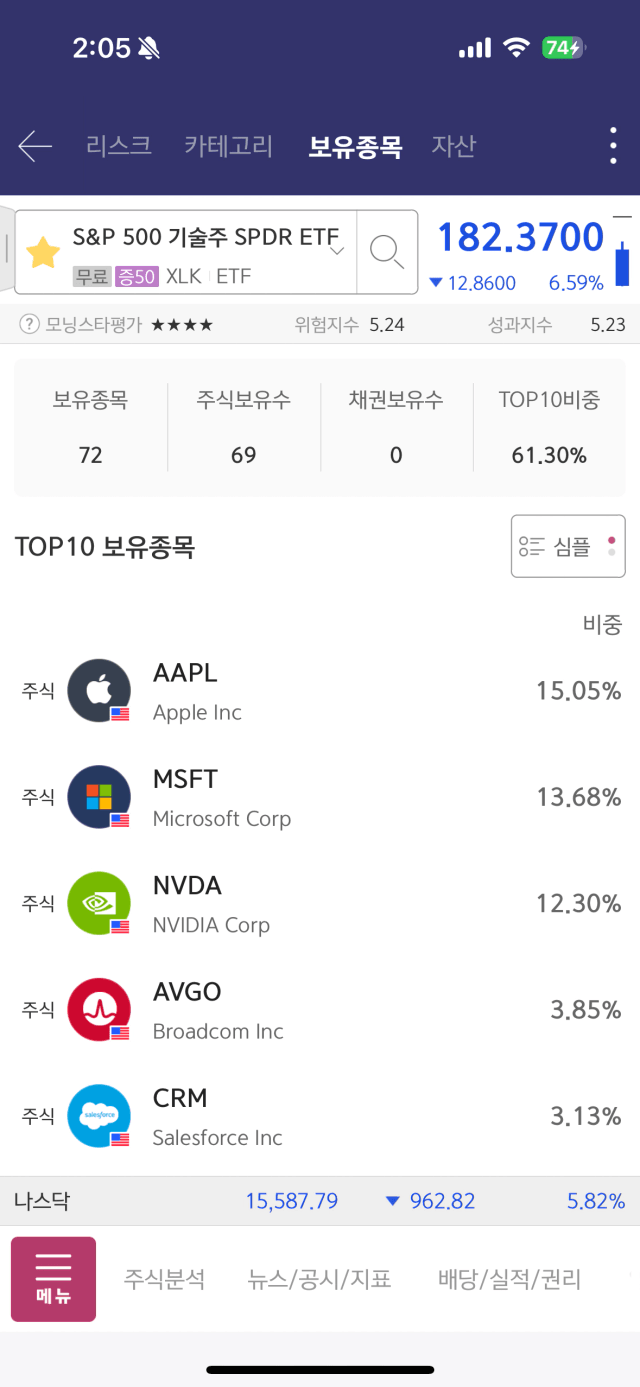This screenshot has height=1387, width=640.
Task: Open the NVDA NVIDIA Corp holding
Action: (x=320, y=903)
